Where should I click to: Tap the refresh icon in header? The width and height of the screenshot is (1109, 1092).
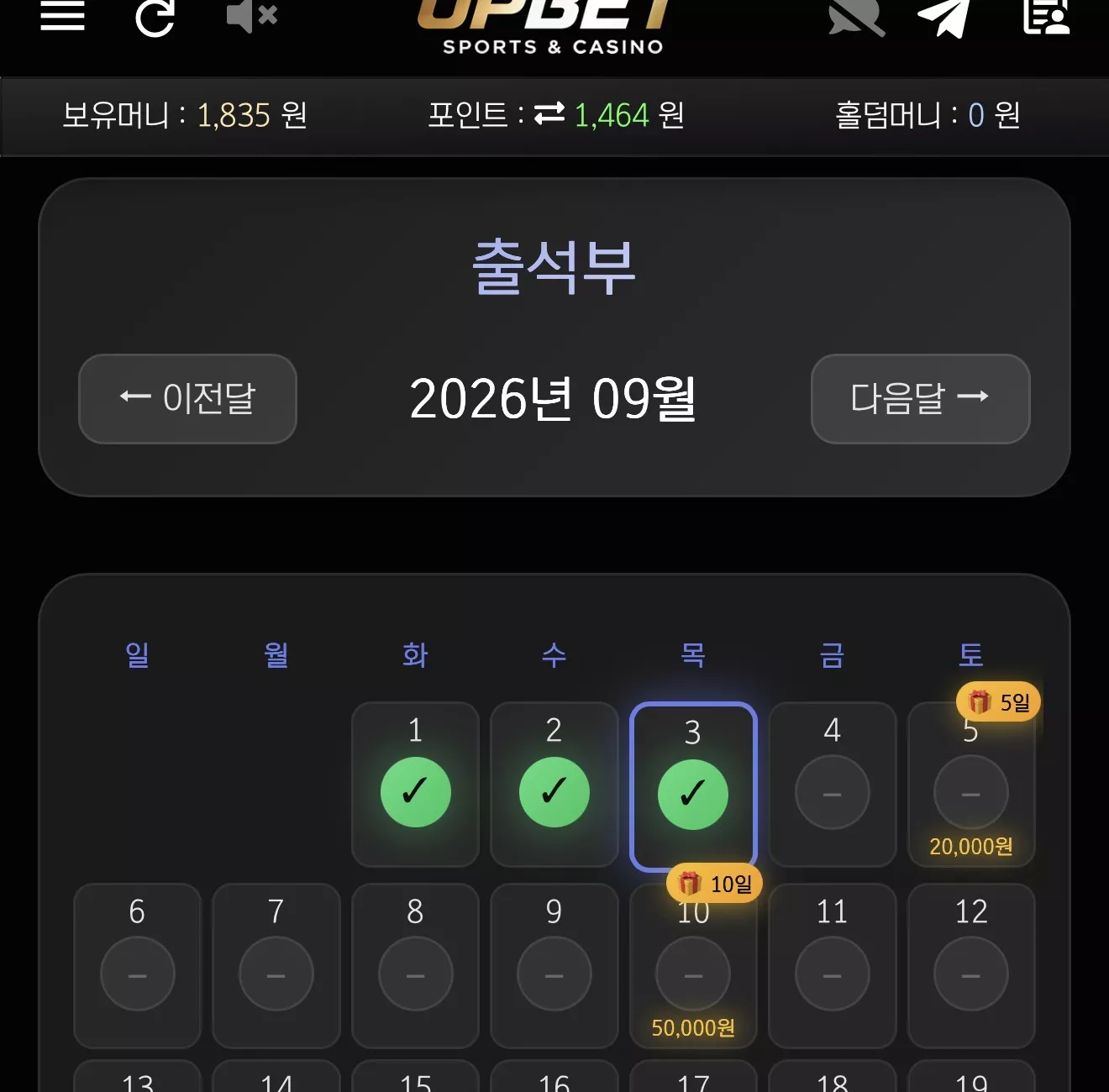155,17
